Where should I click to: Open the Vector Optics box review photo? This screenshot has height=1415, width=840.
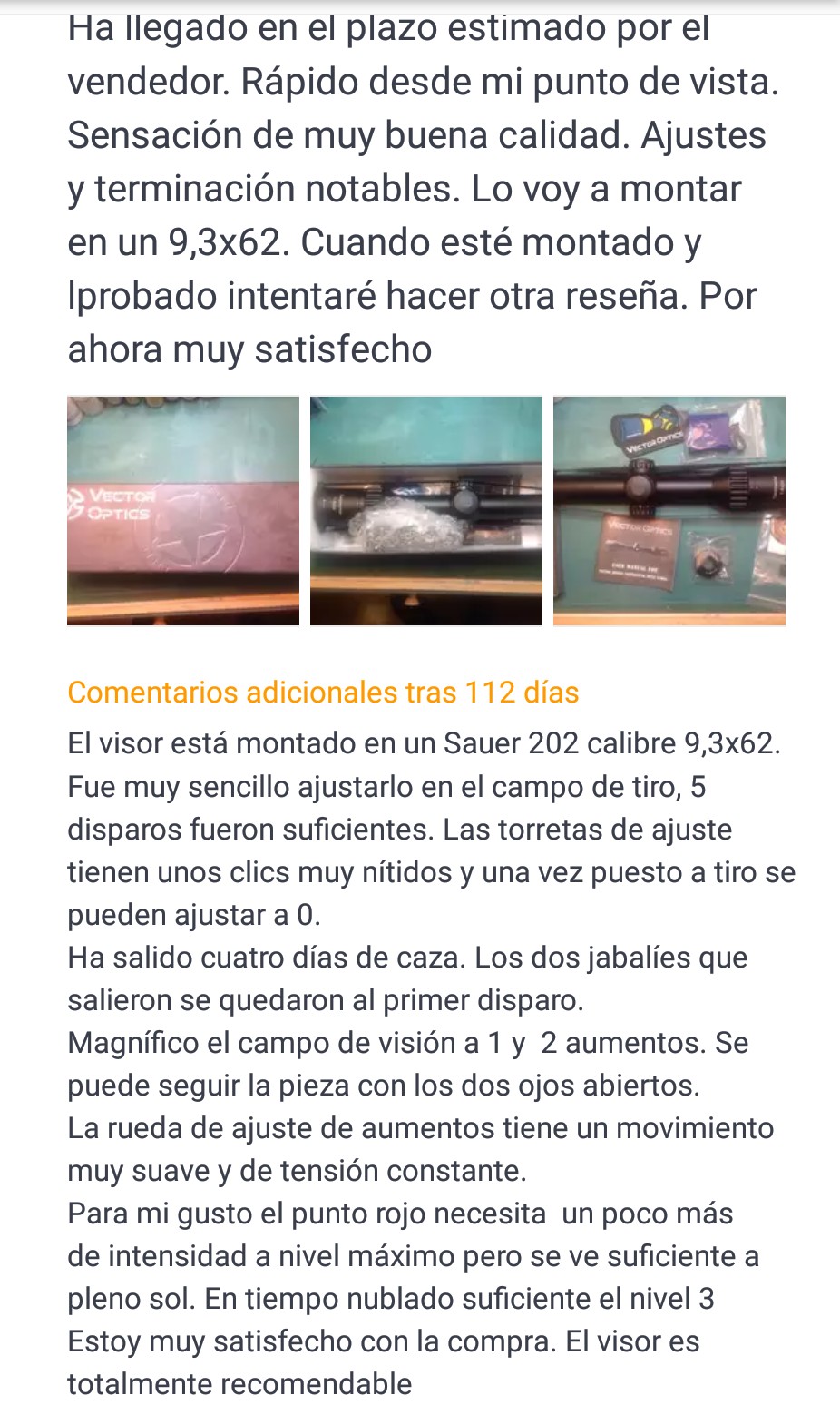coord(183,511)
